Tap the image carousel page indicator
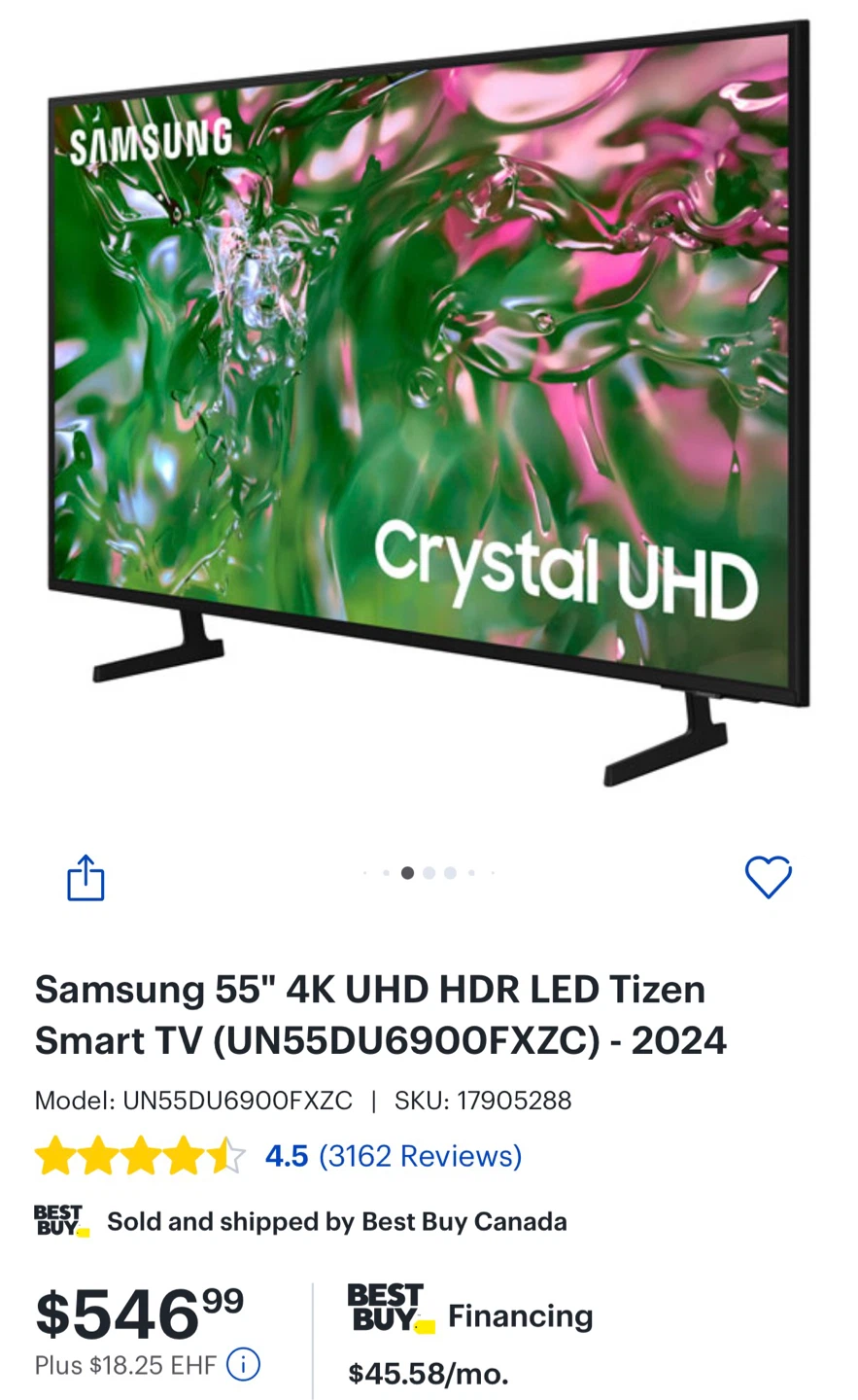 coord(429,873)
